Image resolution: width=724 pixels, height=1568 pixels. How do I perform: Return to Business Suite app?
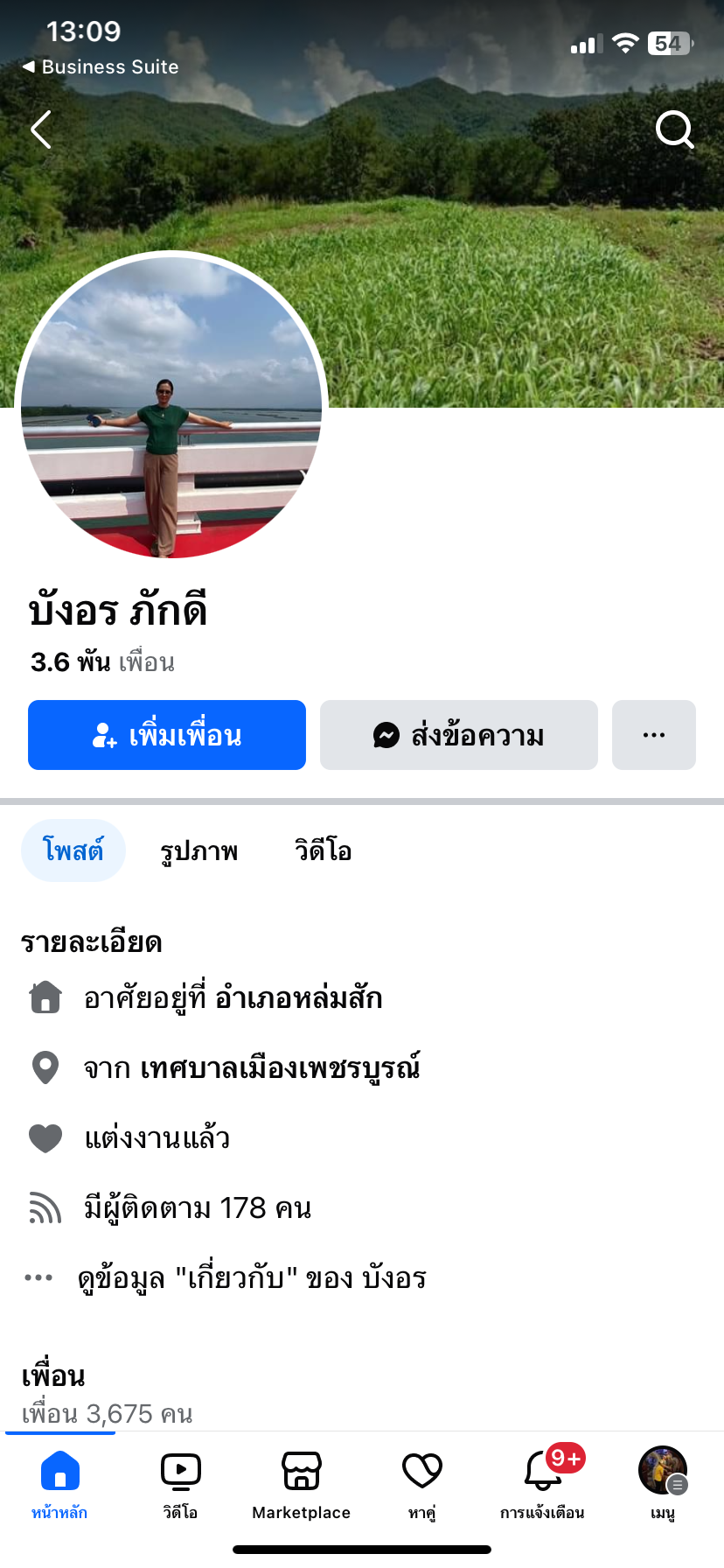100,67
